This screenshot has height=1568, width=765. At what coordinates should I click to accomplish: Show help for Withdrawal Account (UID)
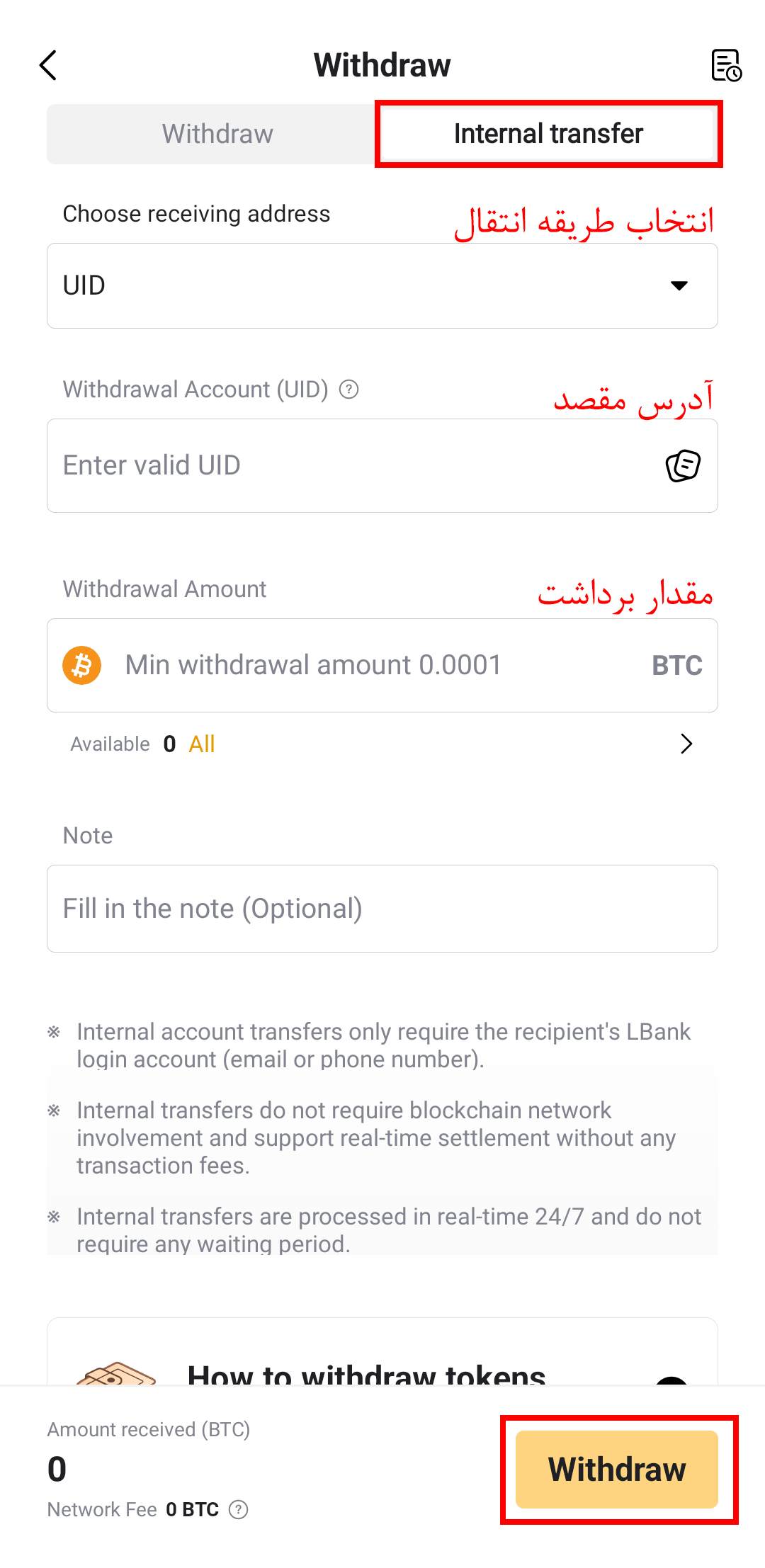(348, 389)
